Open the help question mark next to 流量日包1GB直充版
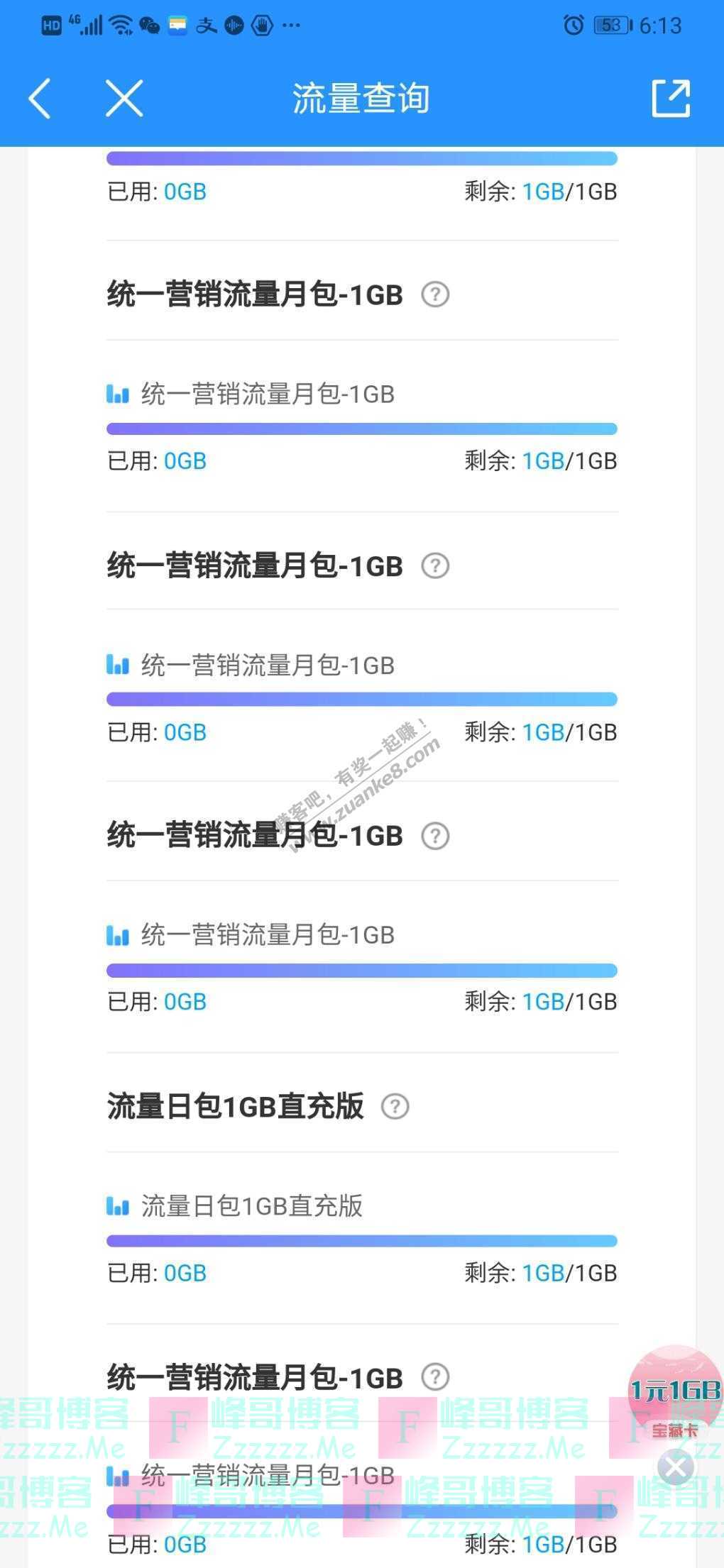The image size is (724, 1568). 395,1105
